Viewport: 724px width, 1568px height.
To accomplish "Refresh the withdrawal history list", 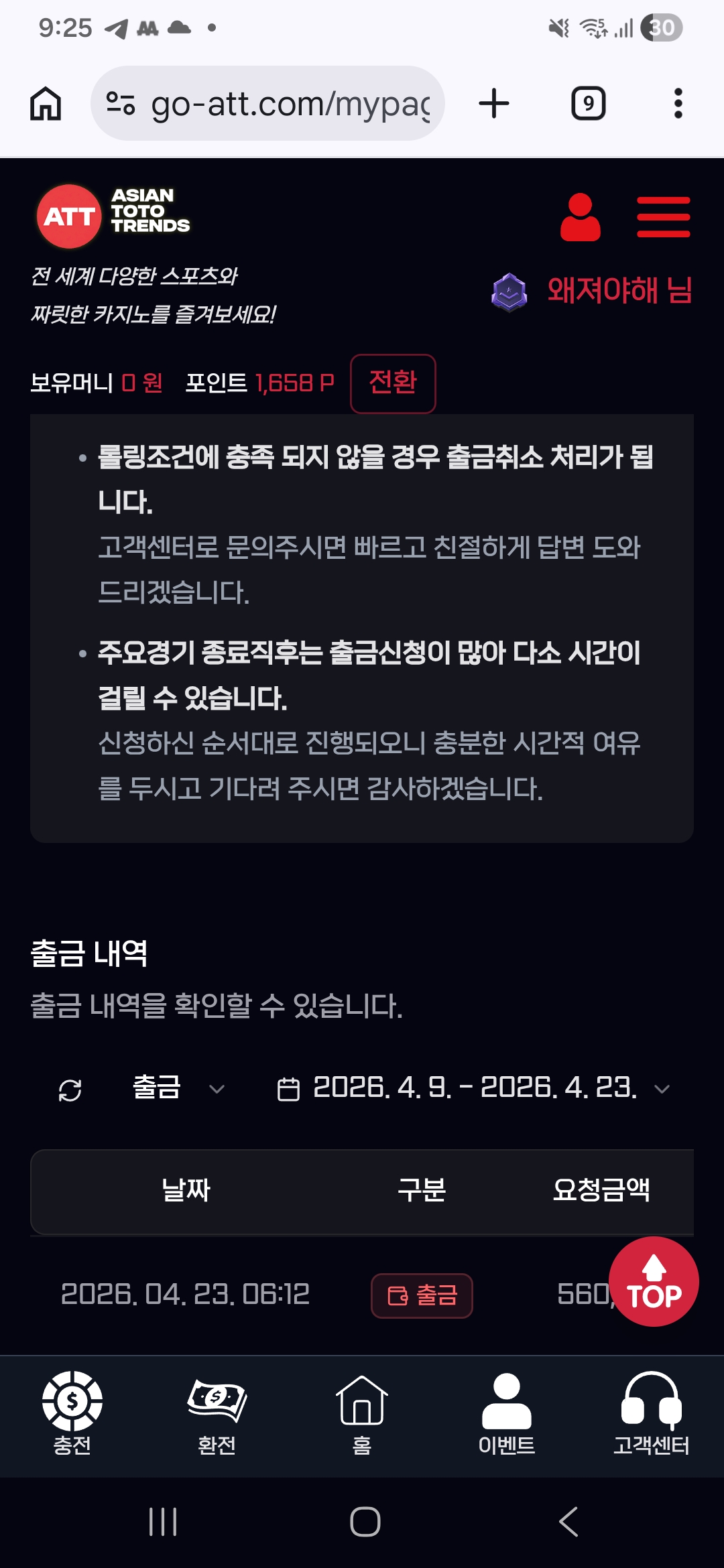I will [x=70, y=1090].
